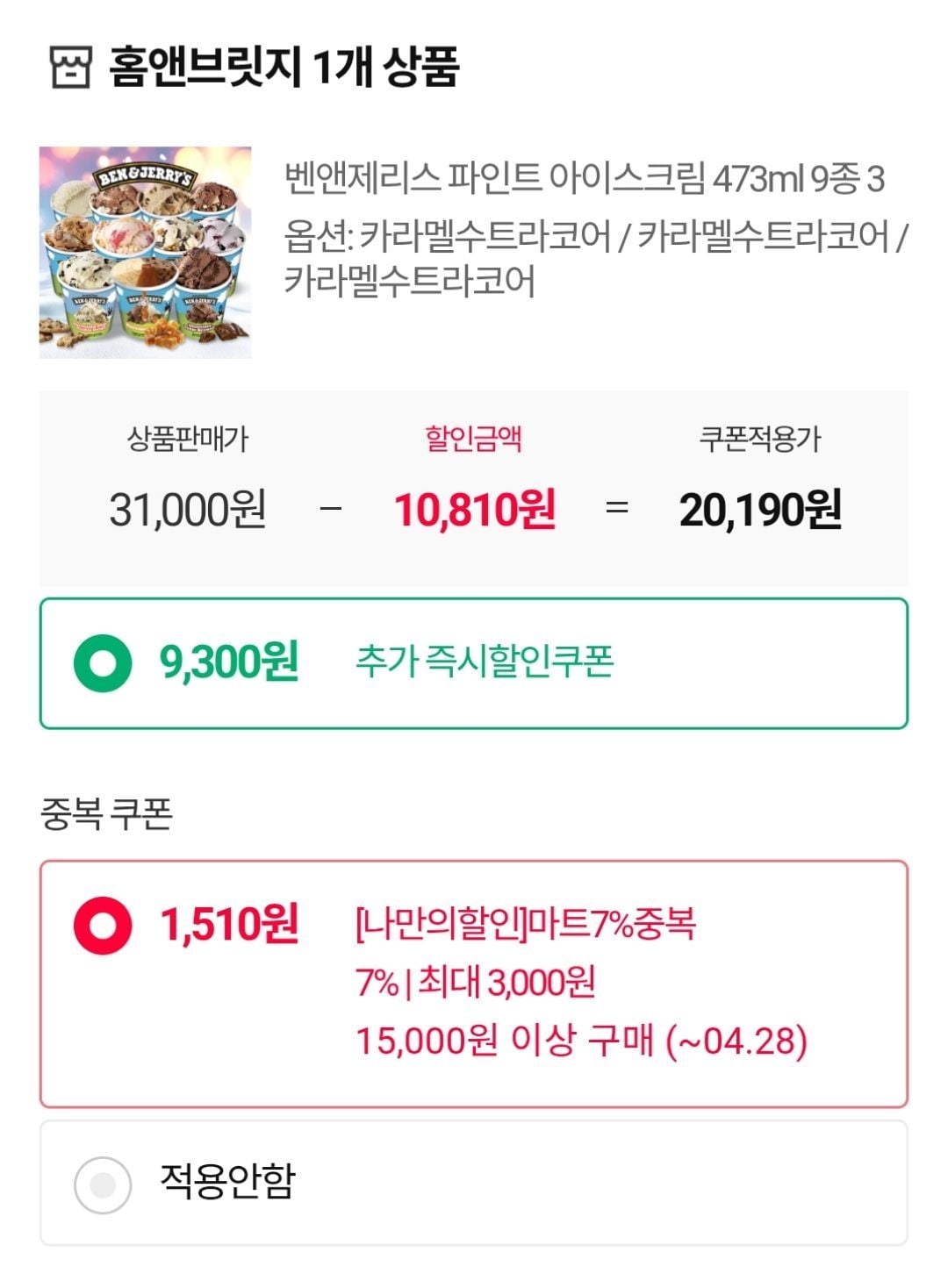The image size is (948, 1288).
Task: Select the 9,300원 추가 즉시할인쿠폰 option
Action: tap(103, 663)
